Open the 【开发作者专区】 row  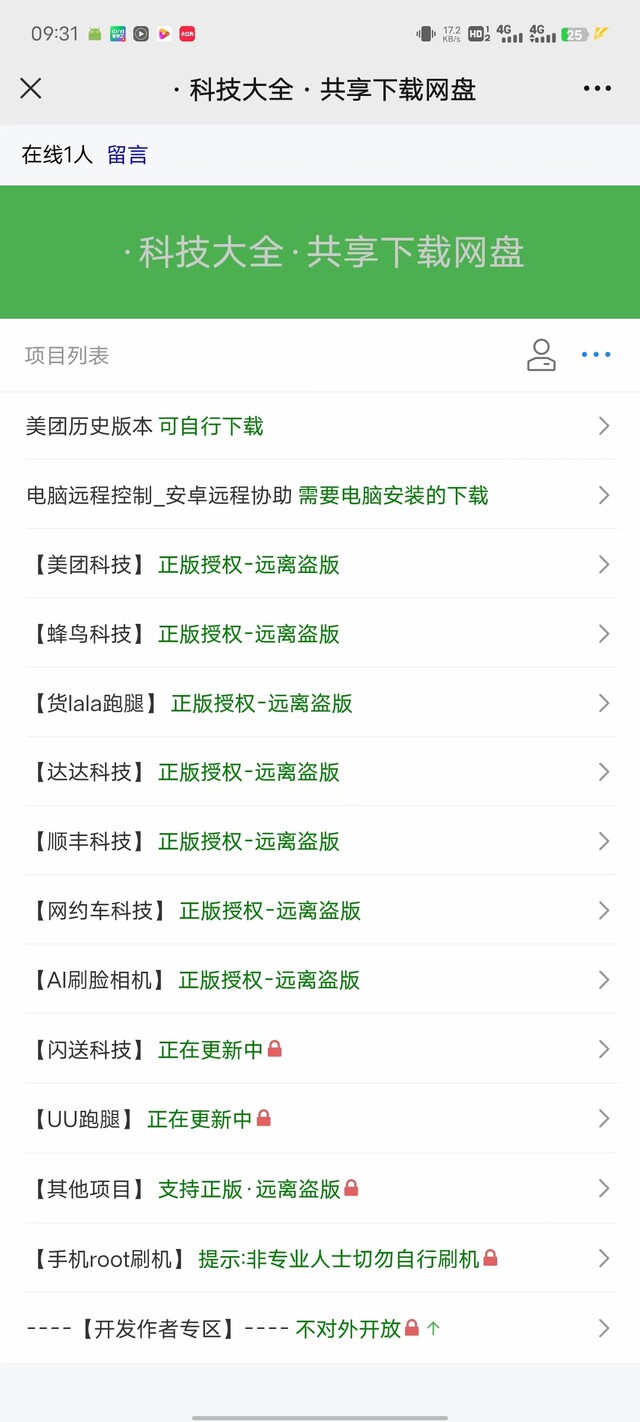coord(320,1328)
